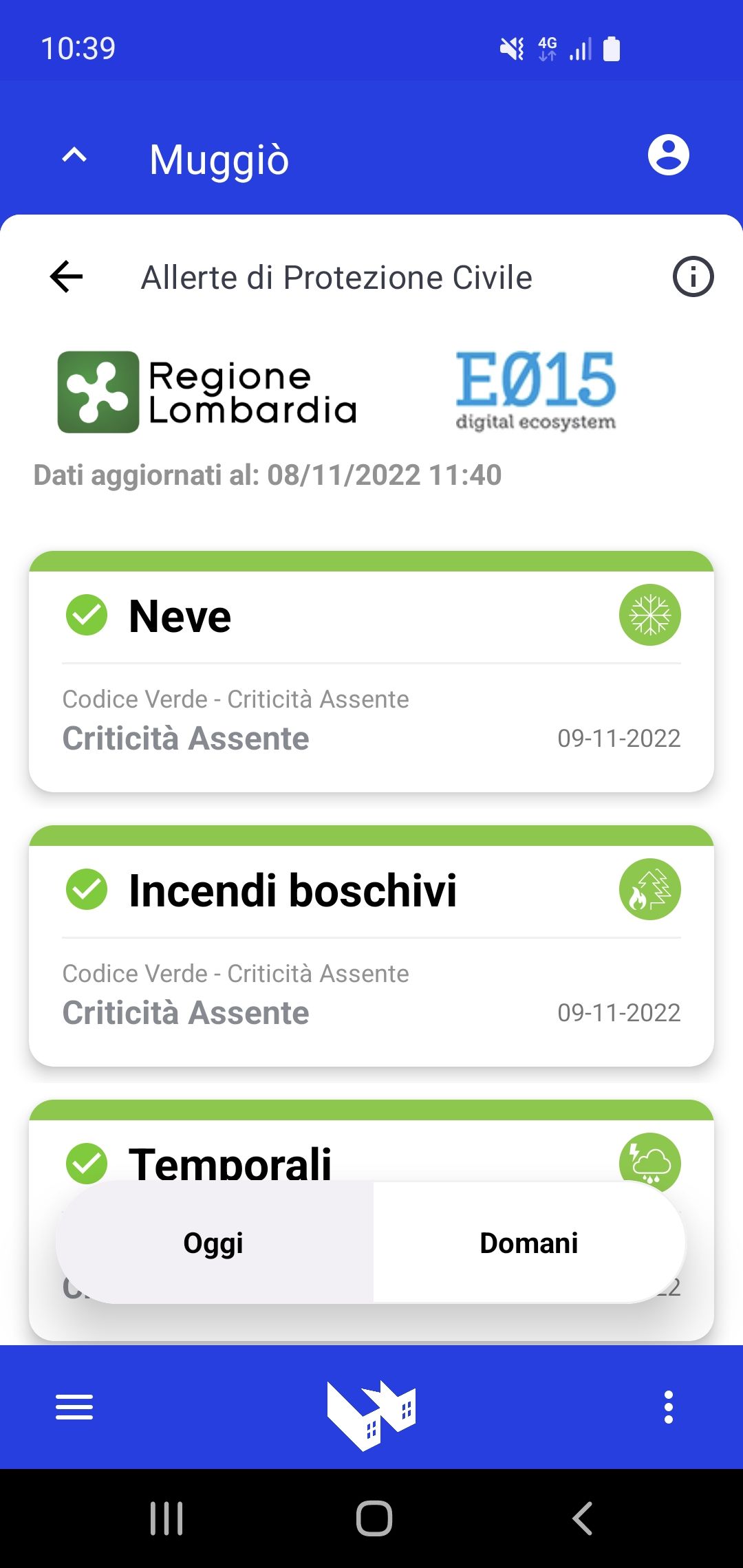Screen dimensions: 743x1568
Task: Open the Incendi boschivi alert card
Action: pos(371,949)
